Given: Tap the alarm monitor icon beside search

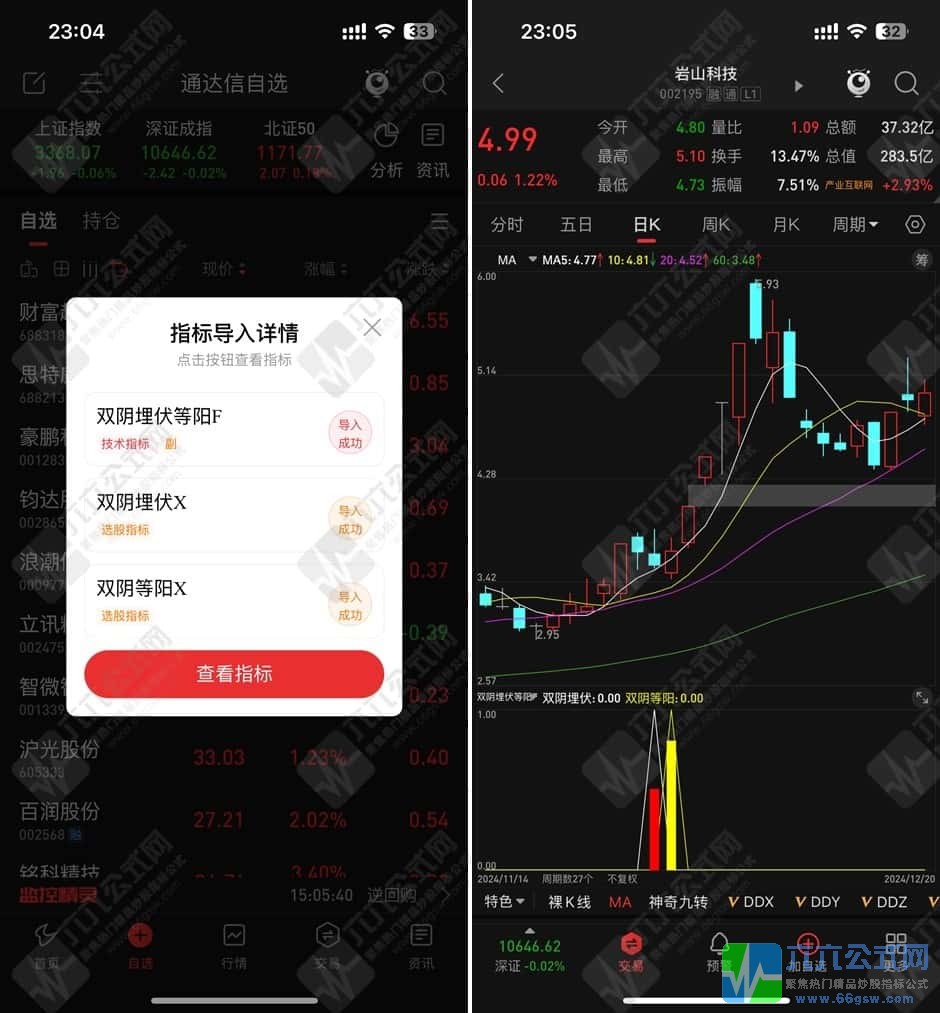Looking at the screenshot, I should pyautogui.click(x=858, y=84).
